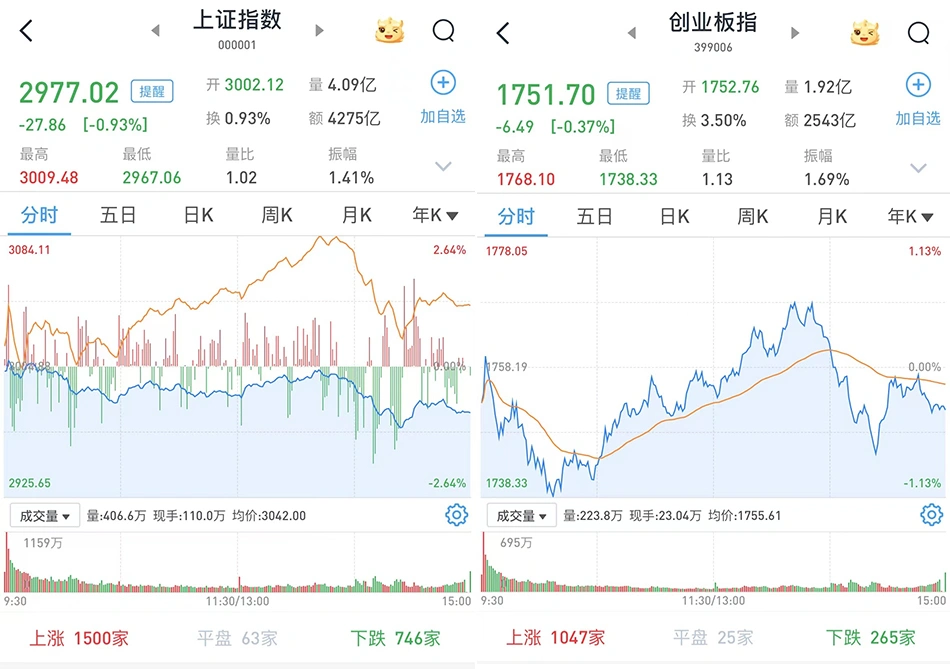
Task: Open search on the 上证指数 page
Action: (443, 31)
